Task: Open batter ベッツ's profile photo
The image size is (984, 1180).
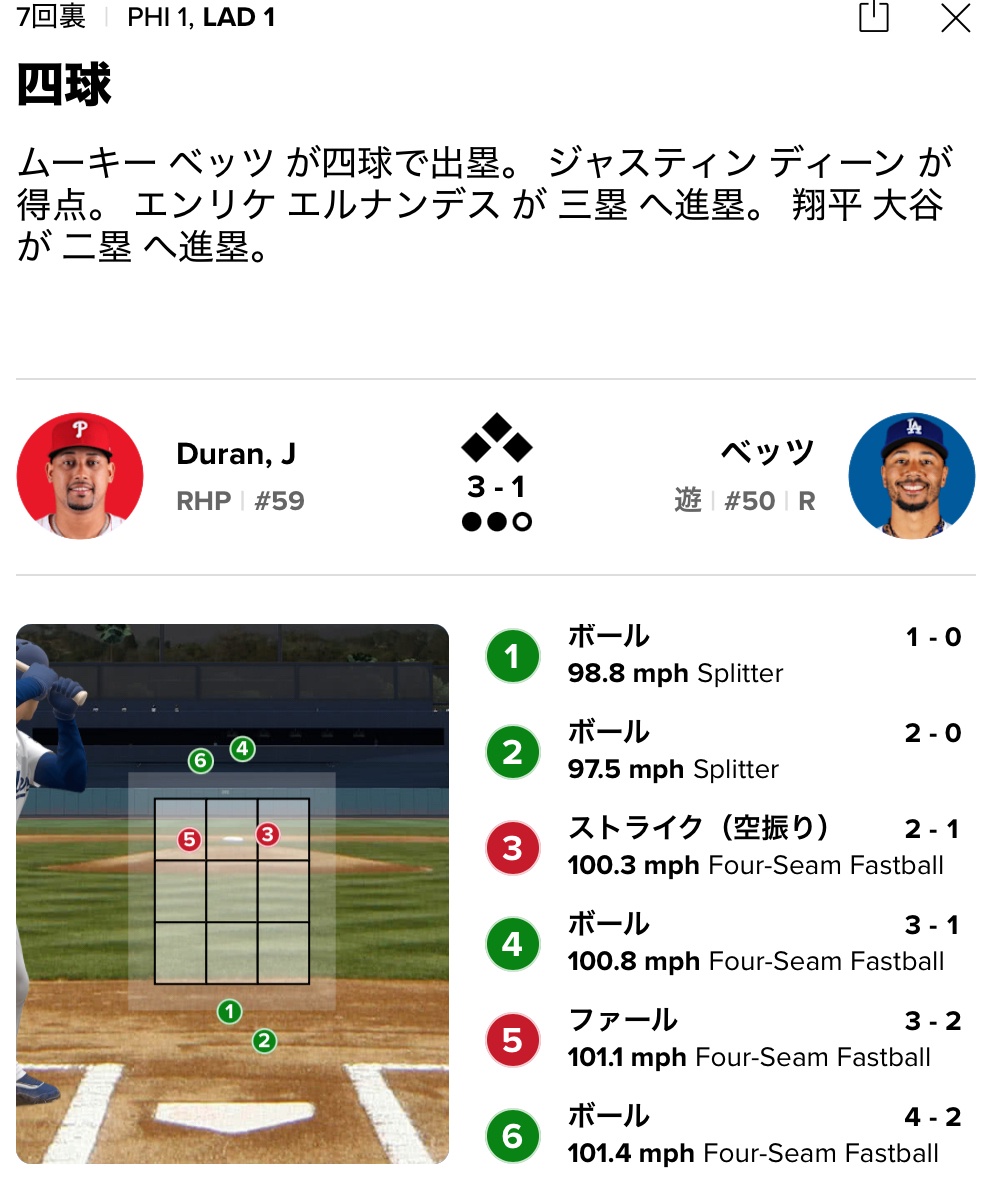Action: click(911, 476)
